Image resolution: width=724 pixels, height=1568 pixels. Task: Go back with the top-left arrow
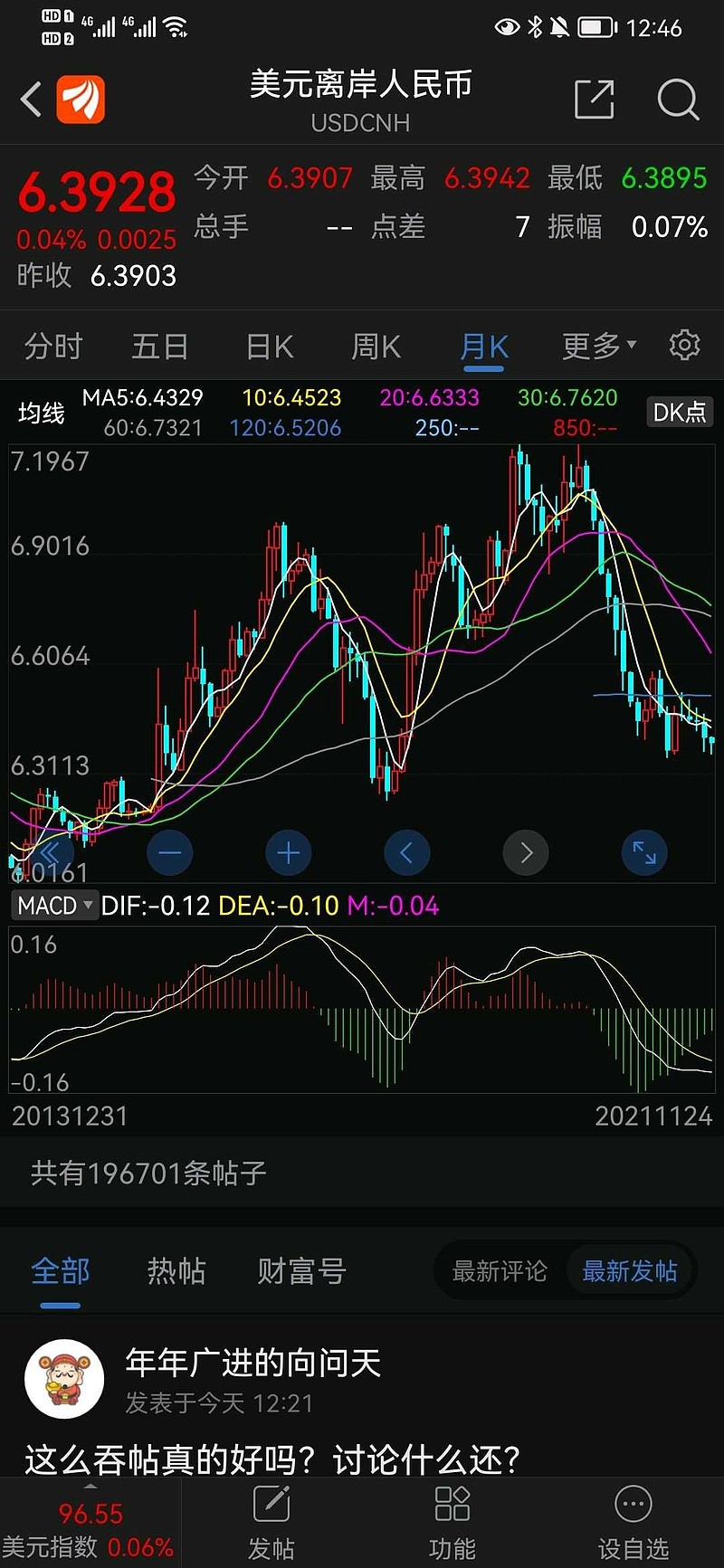tap(32, 100)
